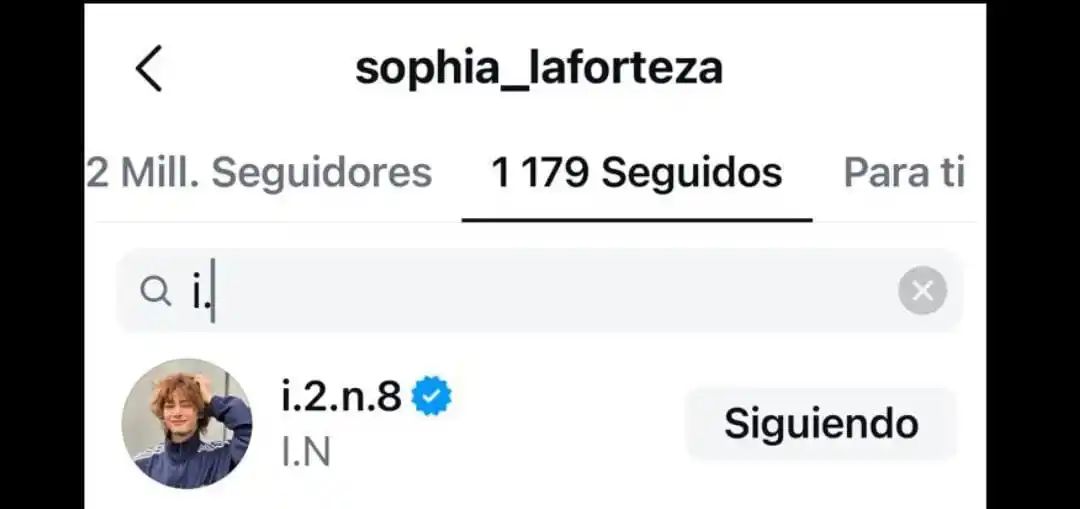The width and height of the screenshot is (1080, 509).
Task: Tap the search field showing "i."
Action: point(520,291)
